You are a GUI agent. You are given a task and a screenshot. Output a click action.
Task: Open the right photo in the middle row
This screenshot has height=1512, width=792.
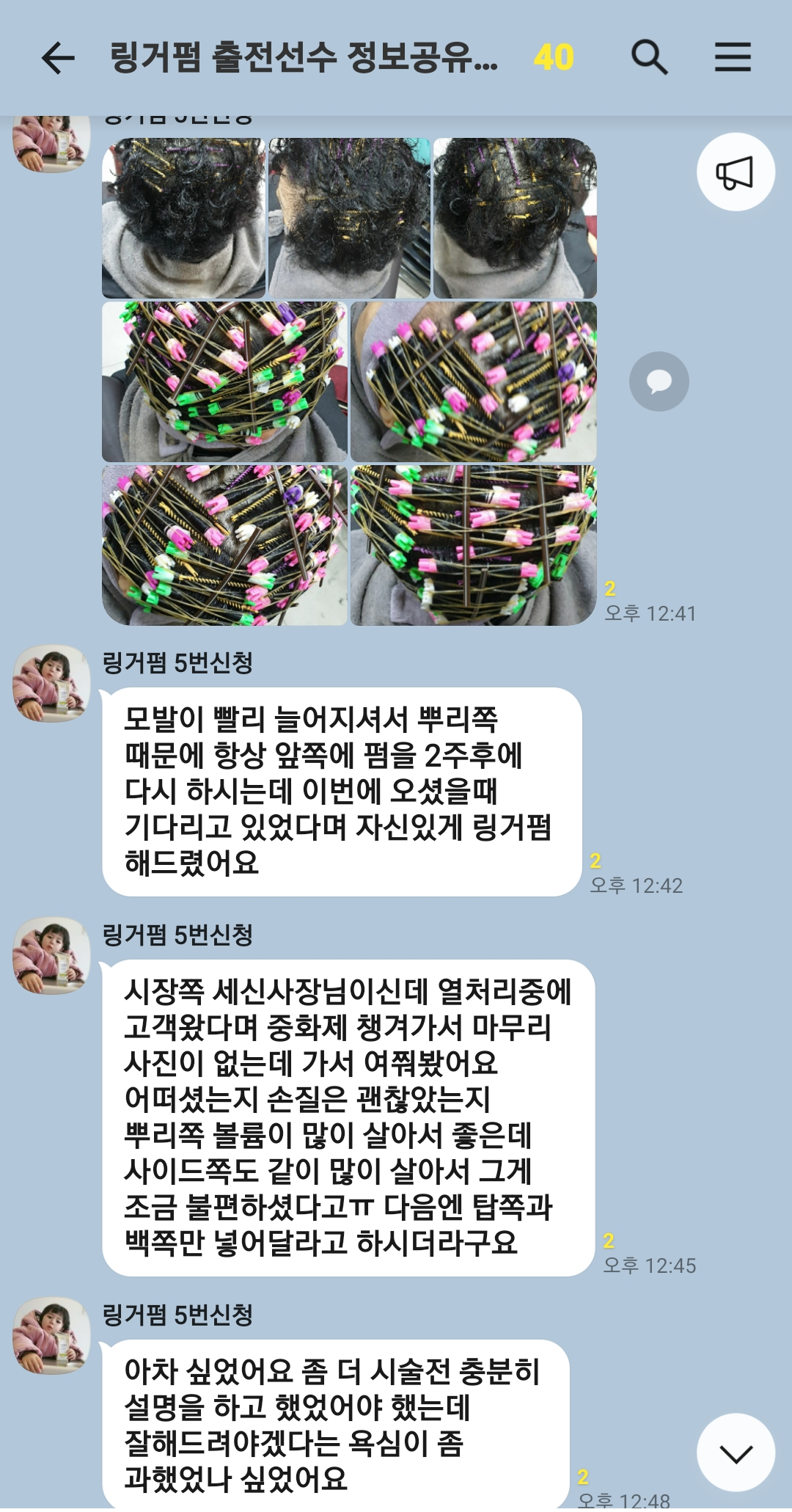474,381
